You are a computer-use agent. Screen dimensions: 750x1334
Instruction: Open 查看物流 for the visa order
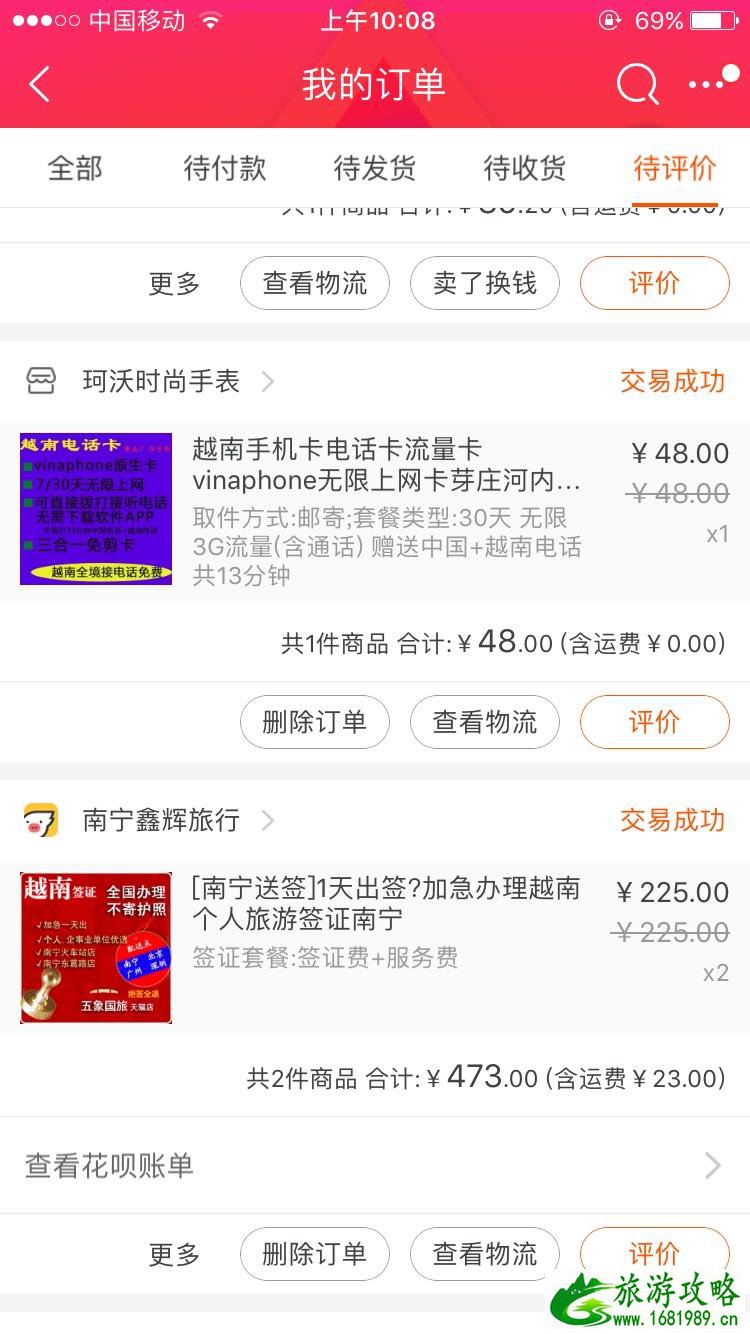(x=485, y=1254)
